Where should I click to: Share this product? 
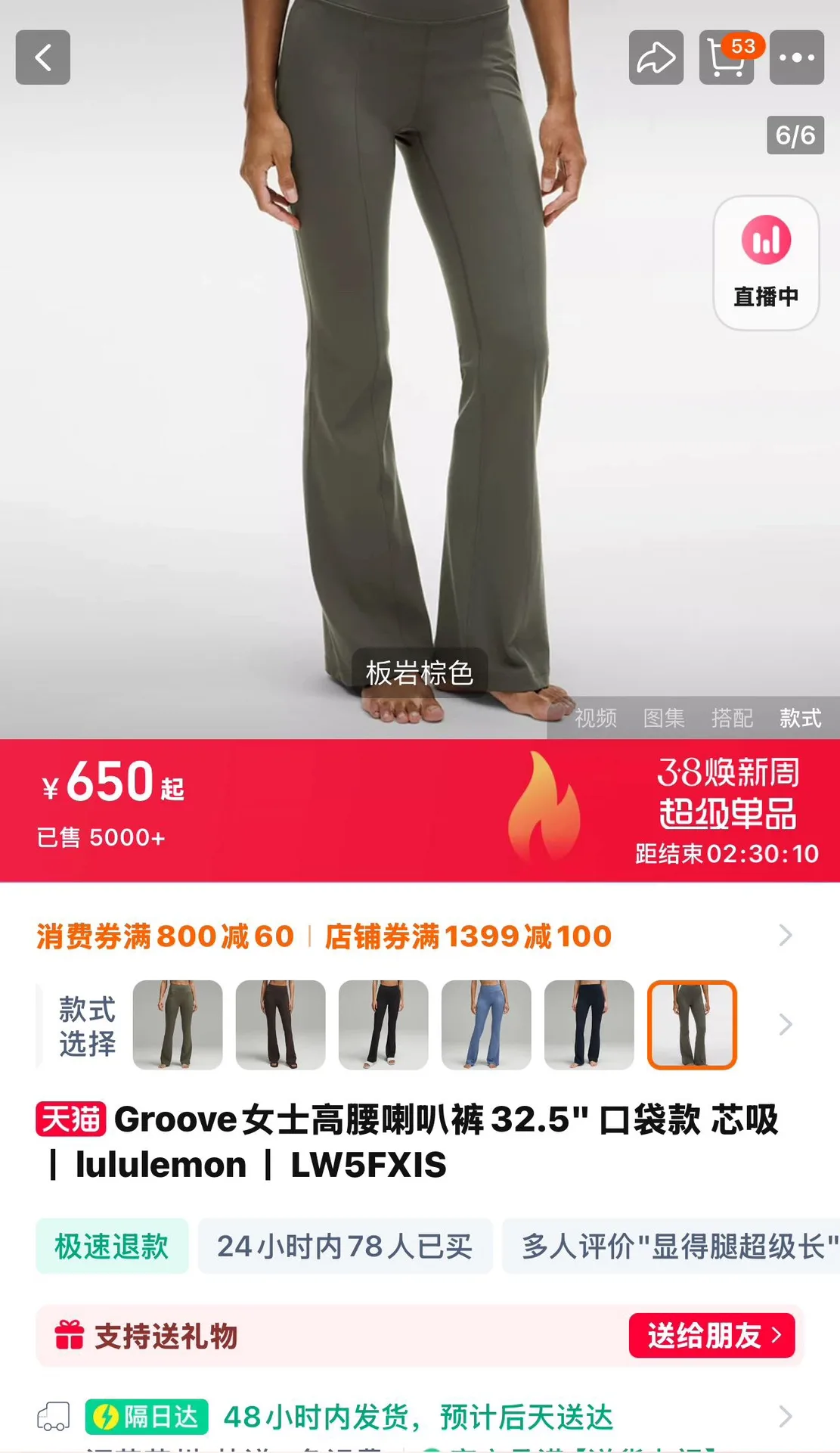[656, 57]
